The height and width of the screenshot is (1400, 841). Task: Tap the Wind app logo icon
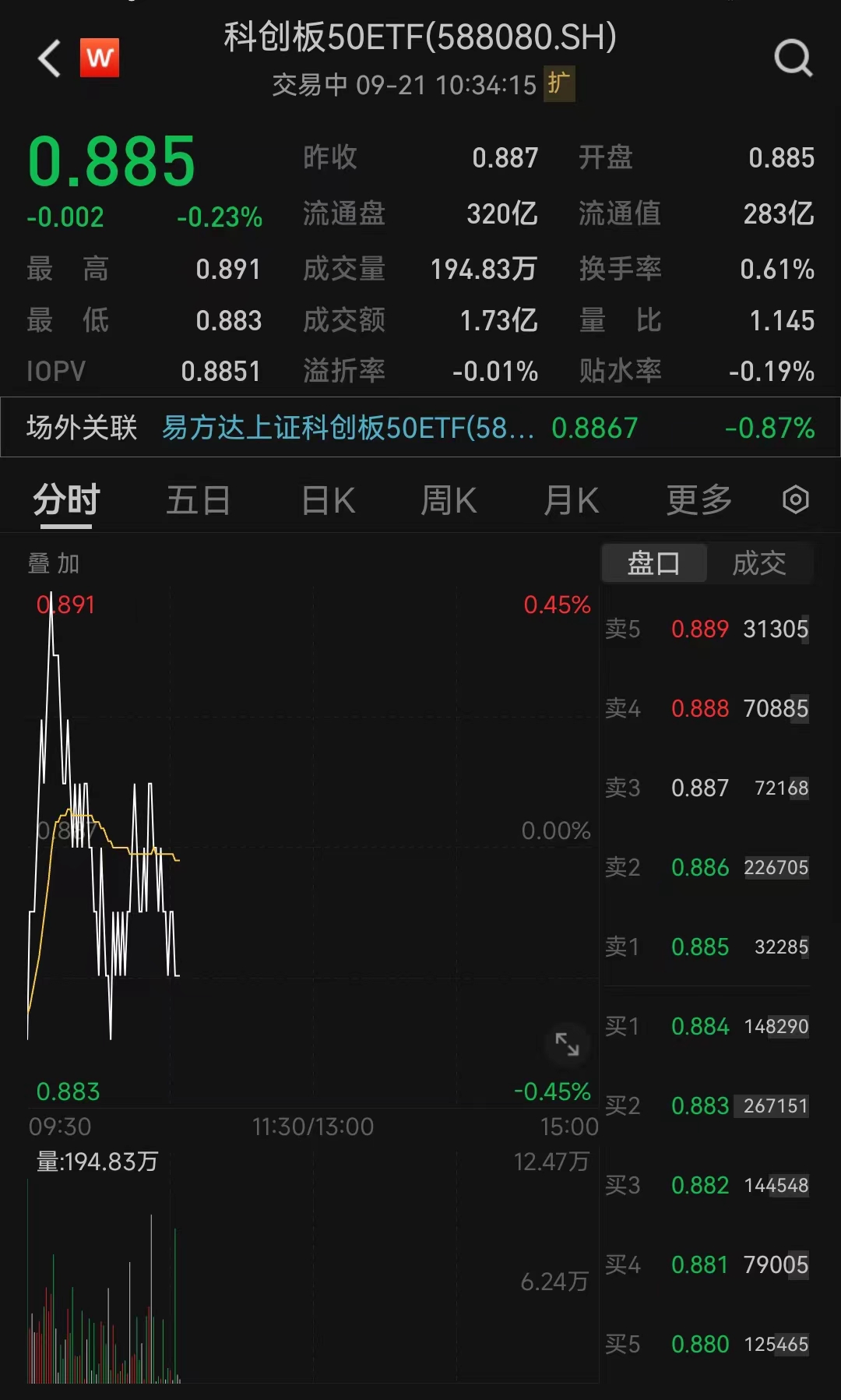coord(100,58)
